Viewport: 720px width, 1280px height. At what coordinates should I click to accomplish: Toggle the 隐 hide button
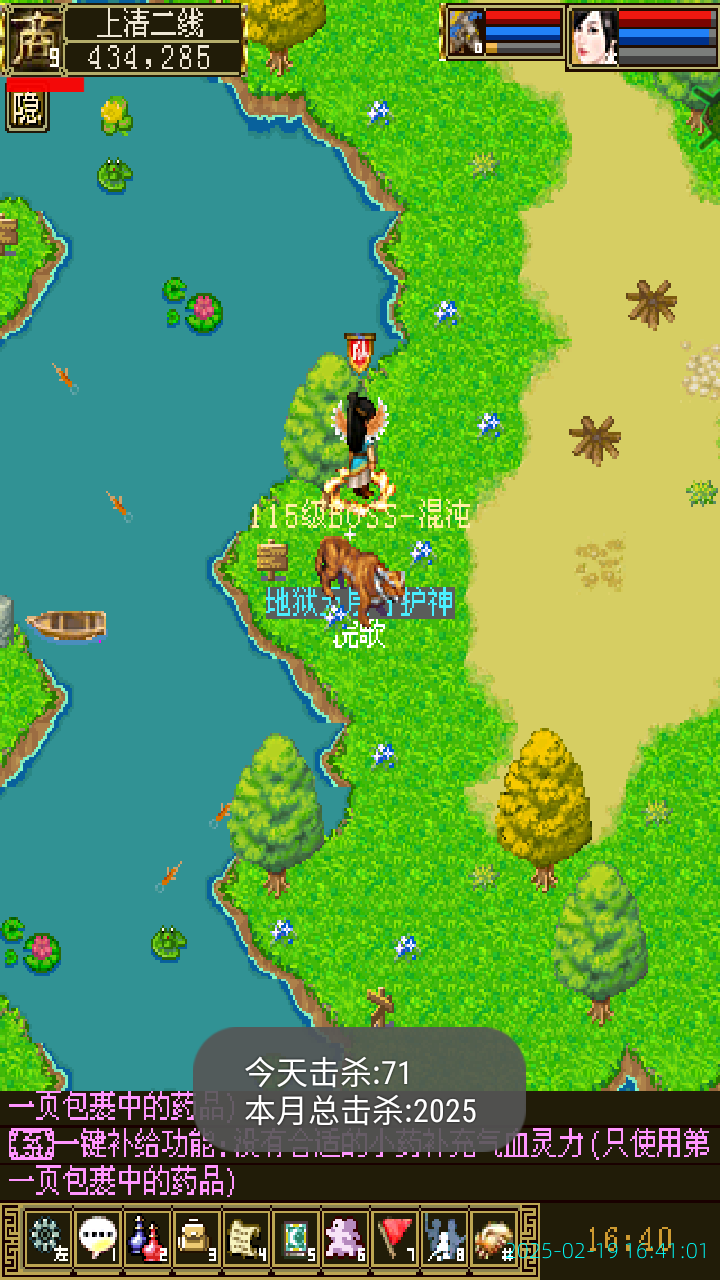[x=27, y=110]
